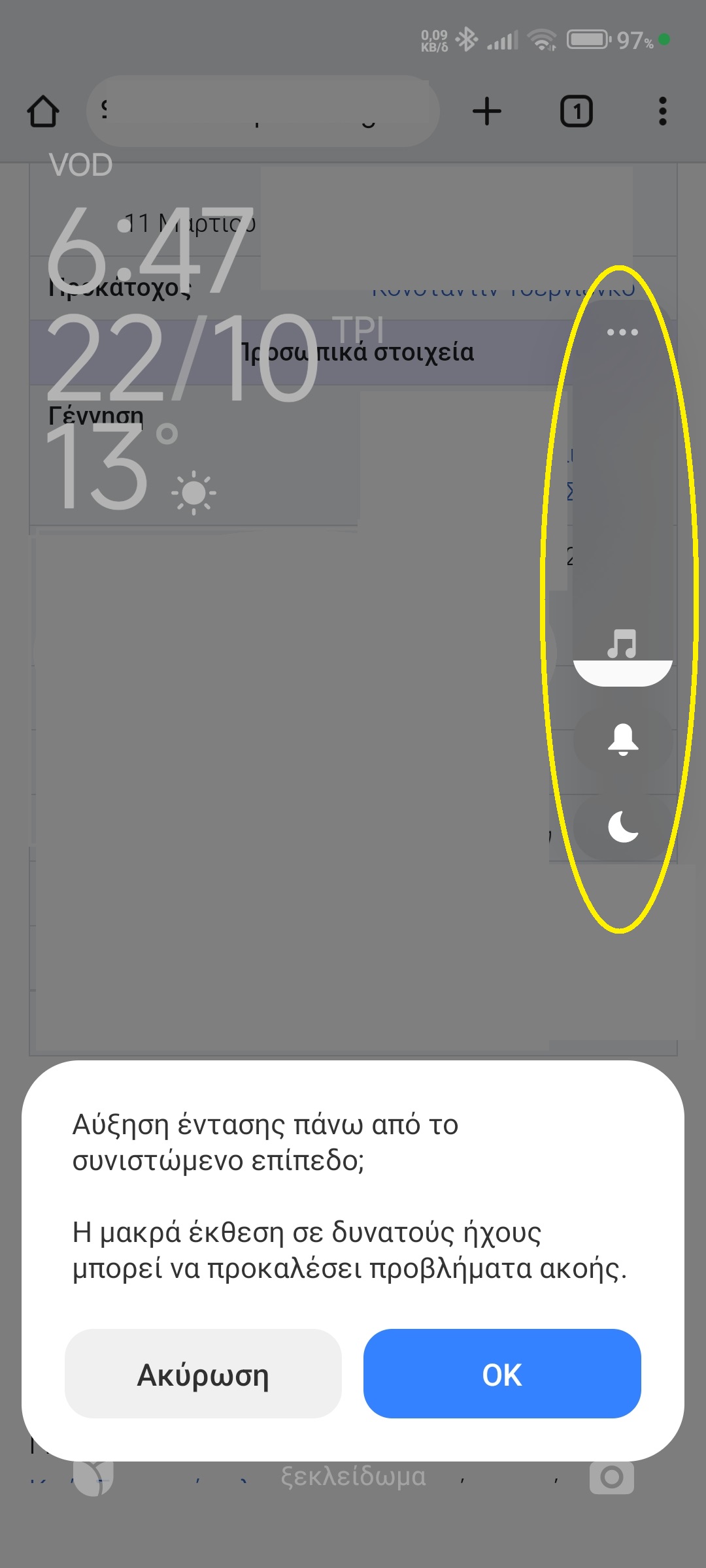Image resolution: width=706 pixels, height=1568 pixels.
Task: Toggle the Do Not Disturb moon
Action: click(622, 827)
